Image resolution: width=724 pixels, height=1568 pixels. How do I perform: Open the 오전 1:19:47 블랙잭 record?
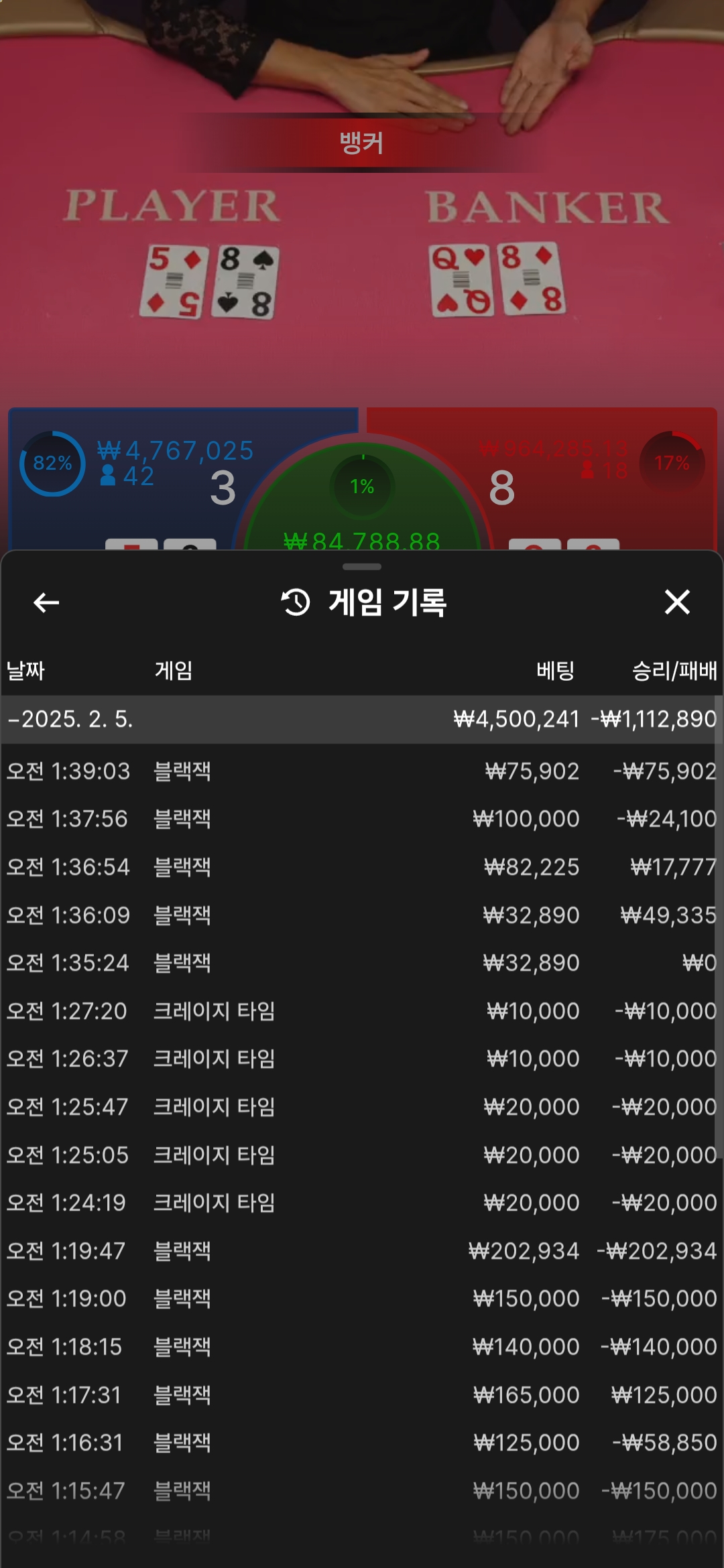[361, 1251]
